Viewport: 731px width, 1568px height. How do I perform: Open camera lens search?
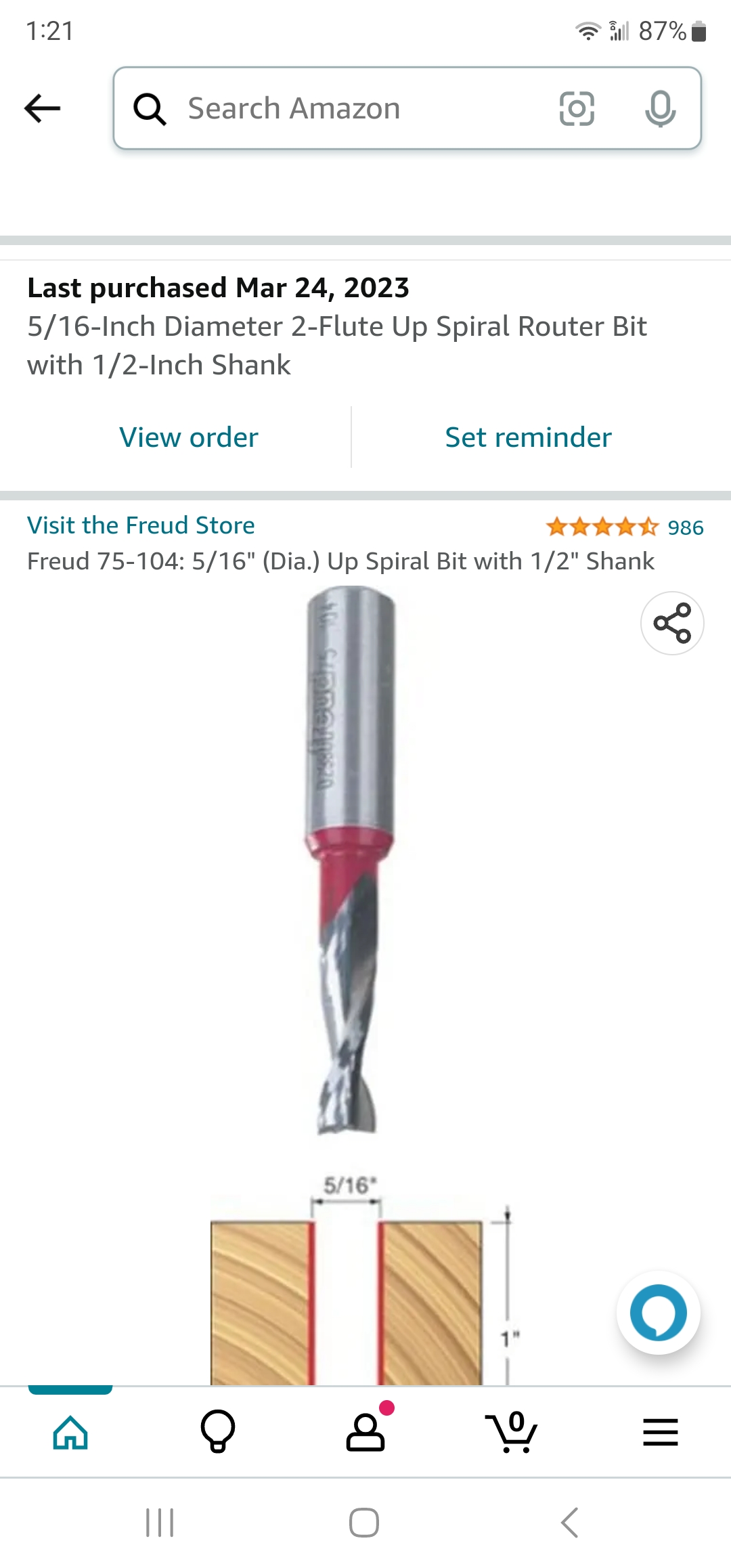577,108
